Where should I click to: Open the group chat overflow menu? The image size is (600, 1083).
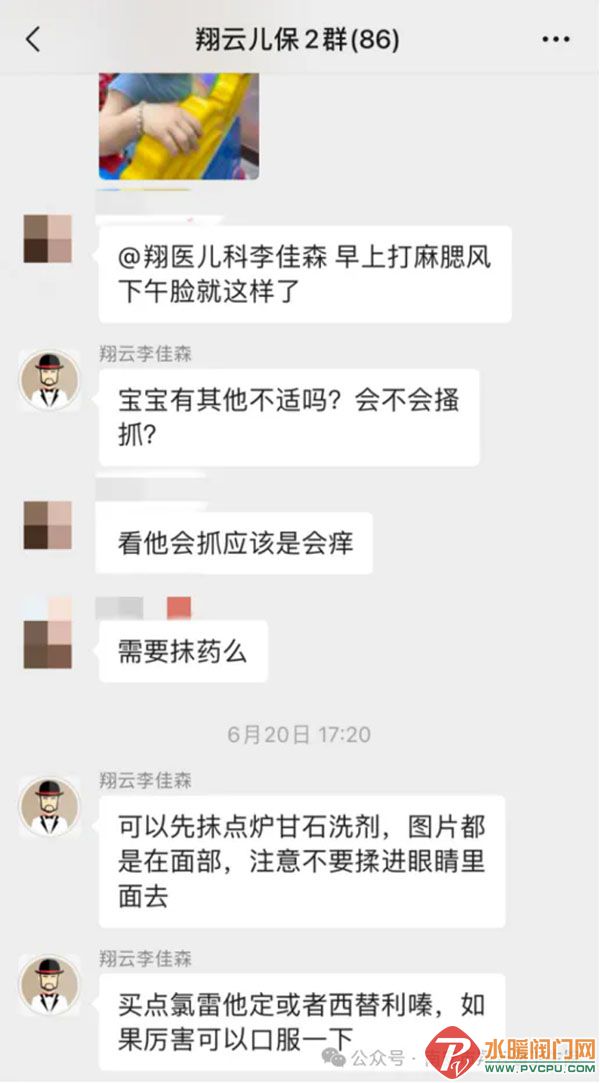coord(555,40)
